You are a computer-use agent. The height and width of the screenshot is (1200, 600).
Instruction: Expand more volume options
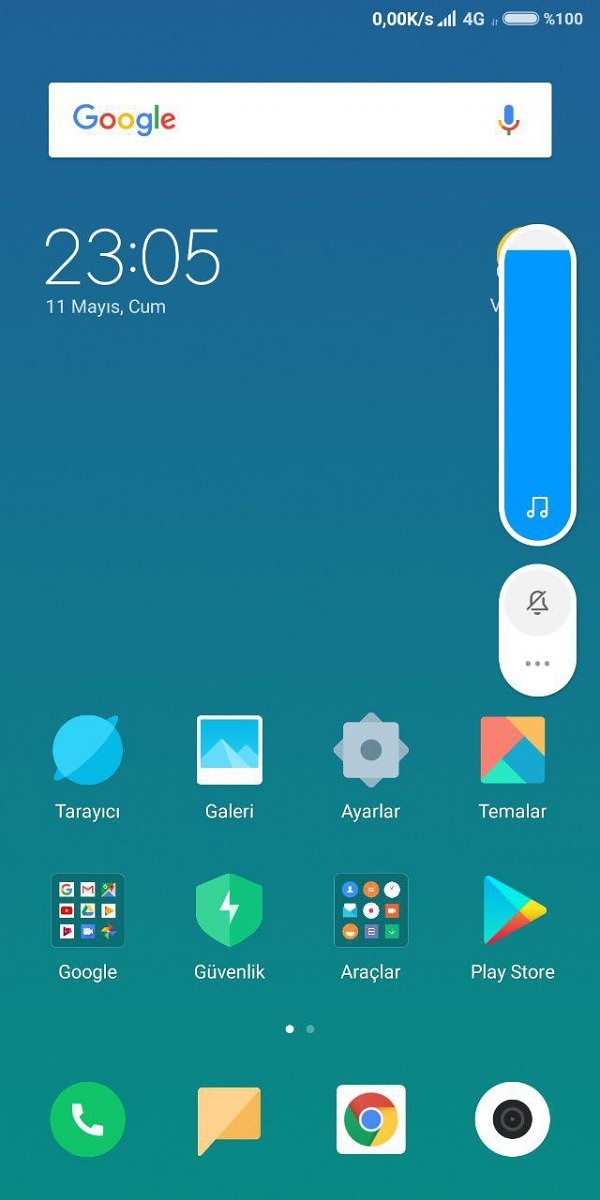pos(537,663)
